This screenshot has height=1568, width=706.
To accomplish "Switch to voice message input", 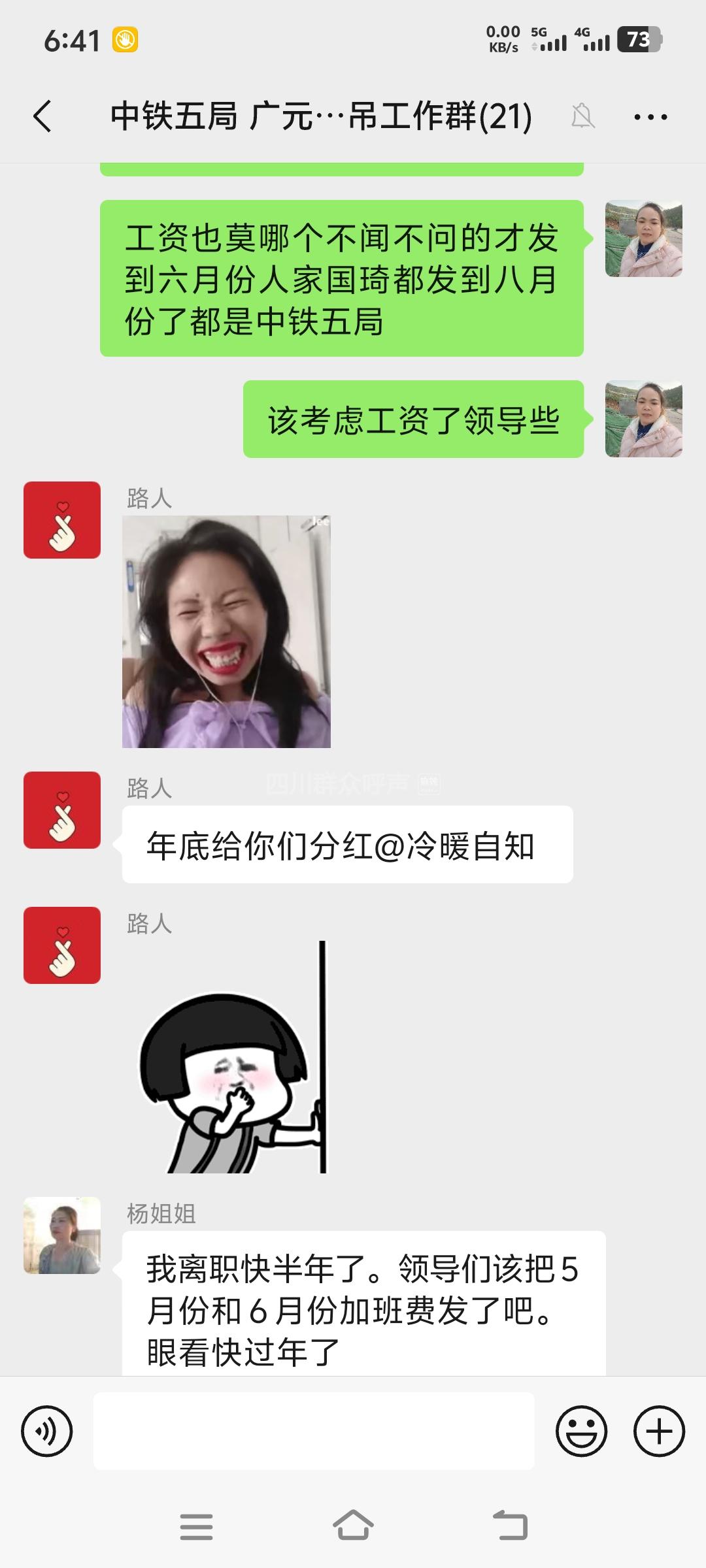I will tap(46, 1431).
